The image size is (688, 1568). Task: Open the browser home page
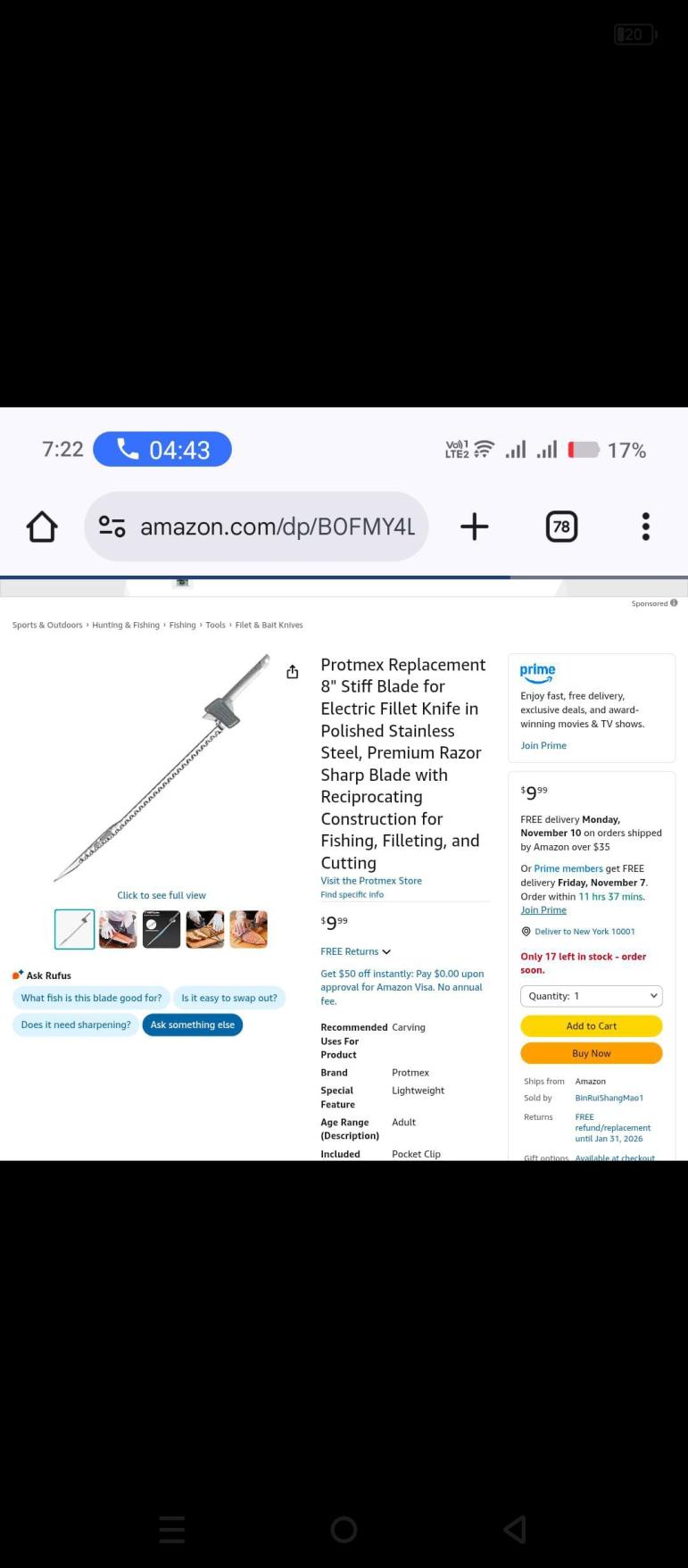pyautogui.click(x=42, y=527)
